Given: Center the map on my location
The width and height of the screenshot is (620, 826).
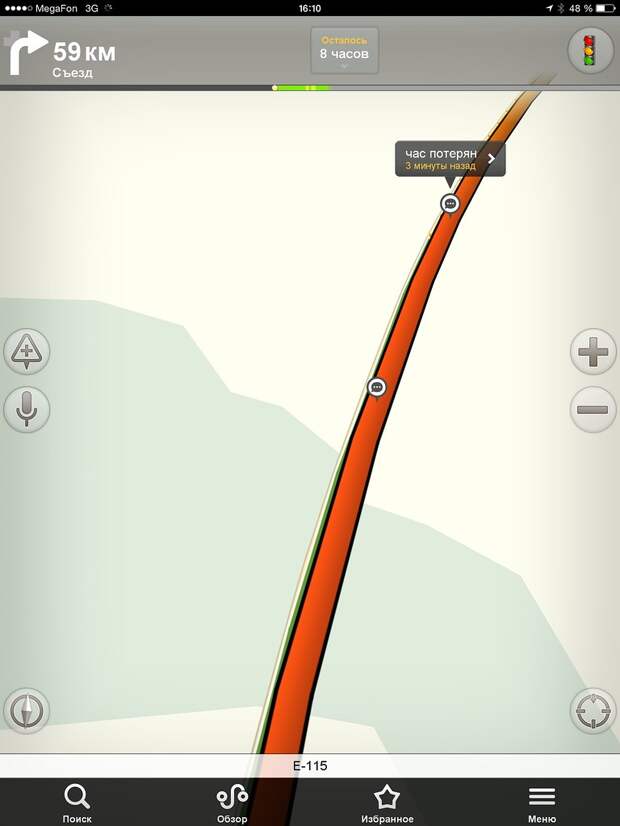Looking at the screenshot, I should pos(593,712).
